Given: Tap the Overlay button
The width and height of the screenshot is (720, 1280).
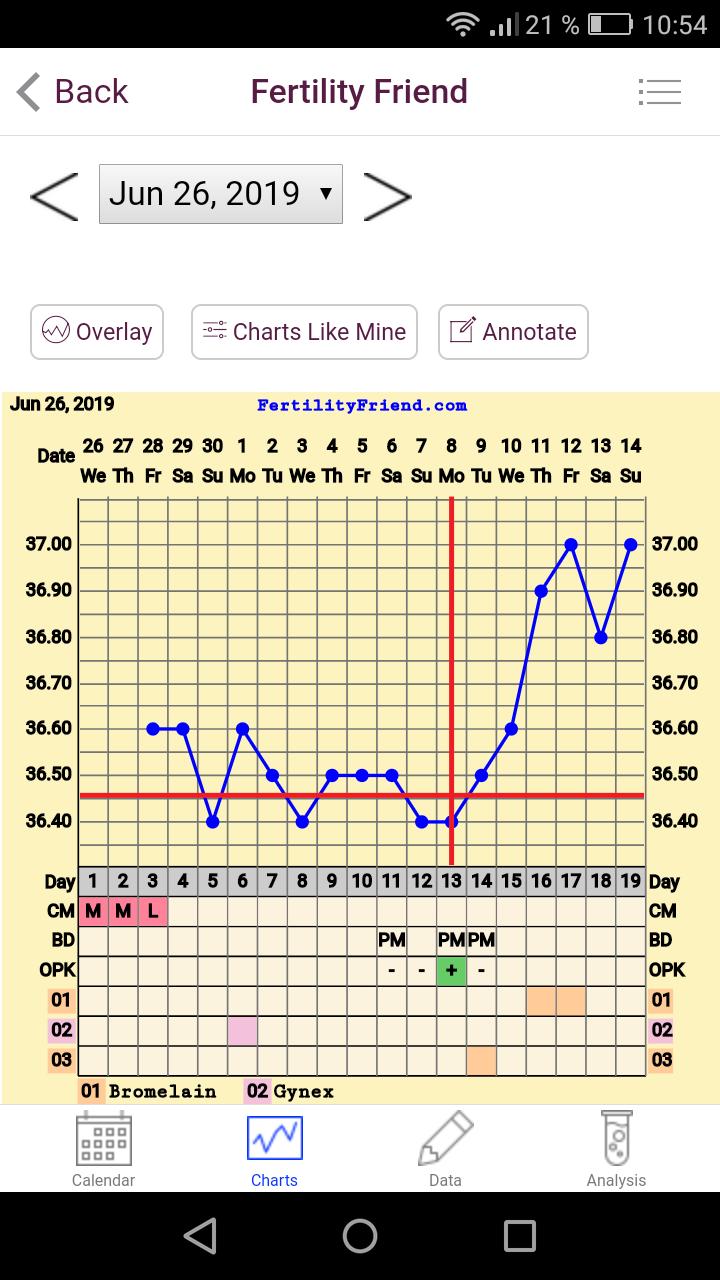Looking at the screenshot, I should [97, 332].
